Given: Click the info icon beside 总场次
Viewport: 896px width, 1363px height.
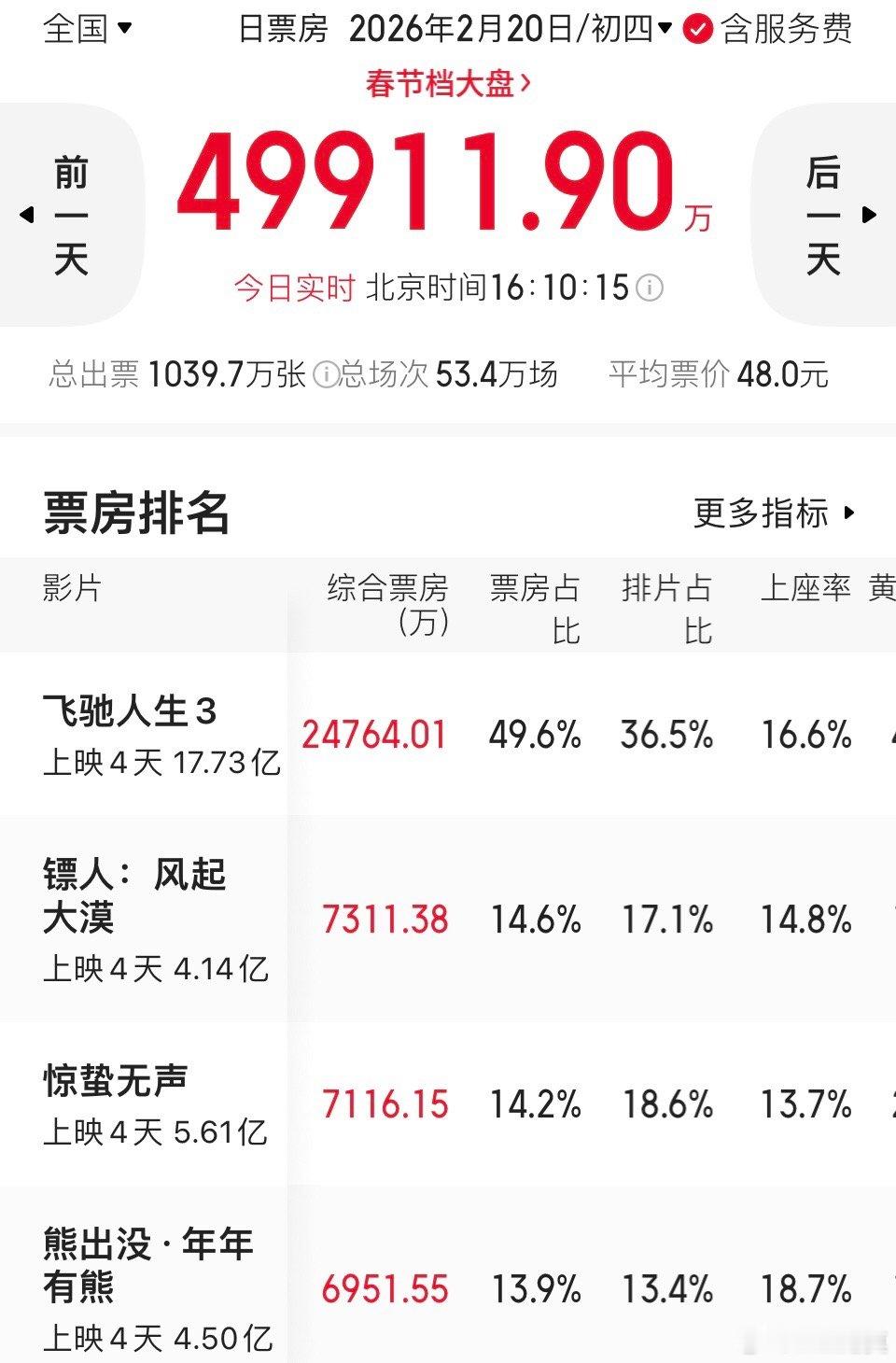Looking at the screenshot, I should (325, 374).
